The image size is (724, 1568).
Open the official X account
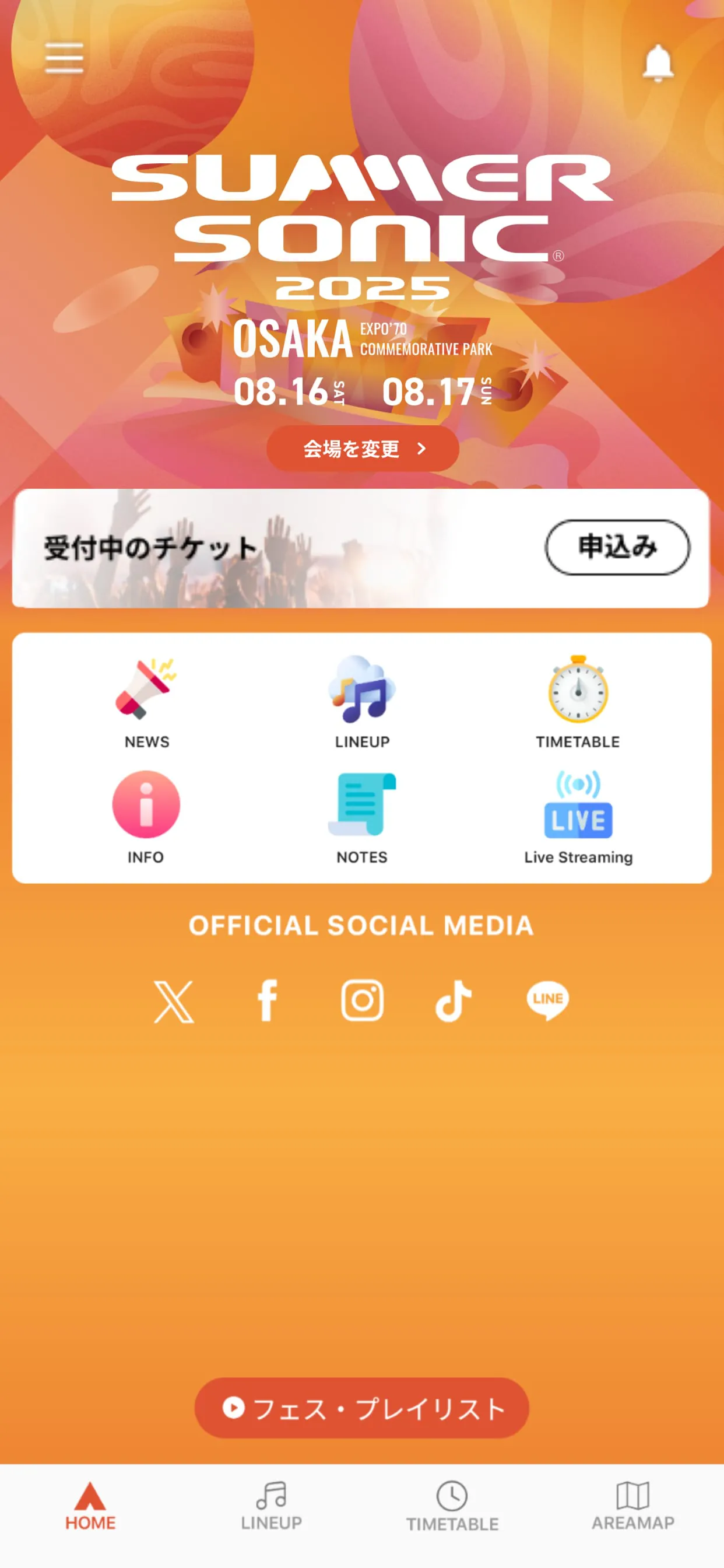click(x=174, y=1000)
